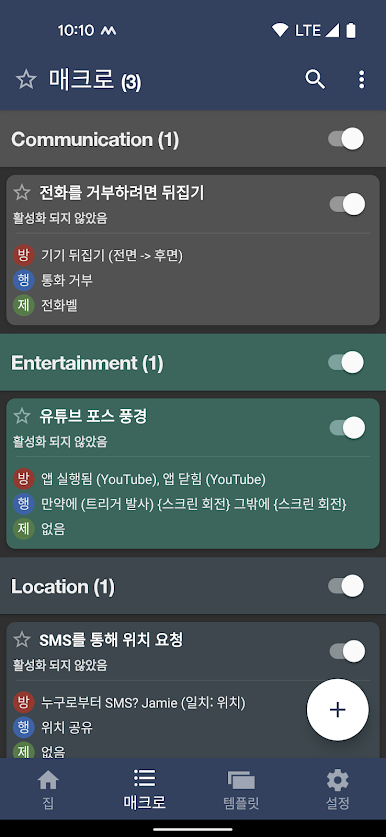This screenshot has height=837, width=386.
Task: Star the 유튜브 포스 풍경 macro
Action: pos(22,416)
